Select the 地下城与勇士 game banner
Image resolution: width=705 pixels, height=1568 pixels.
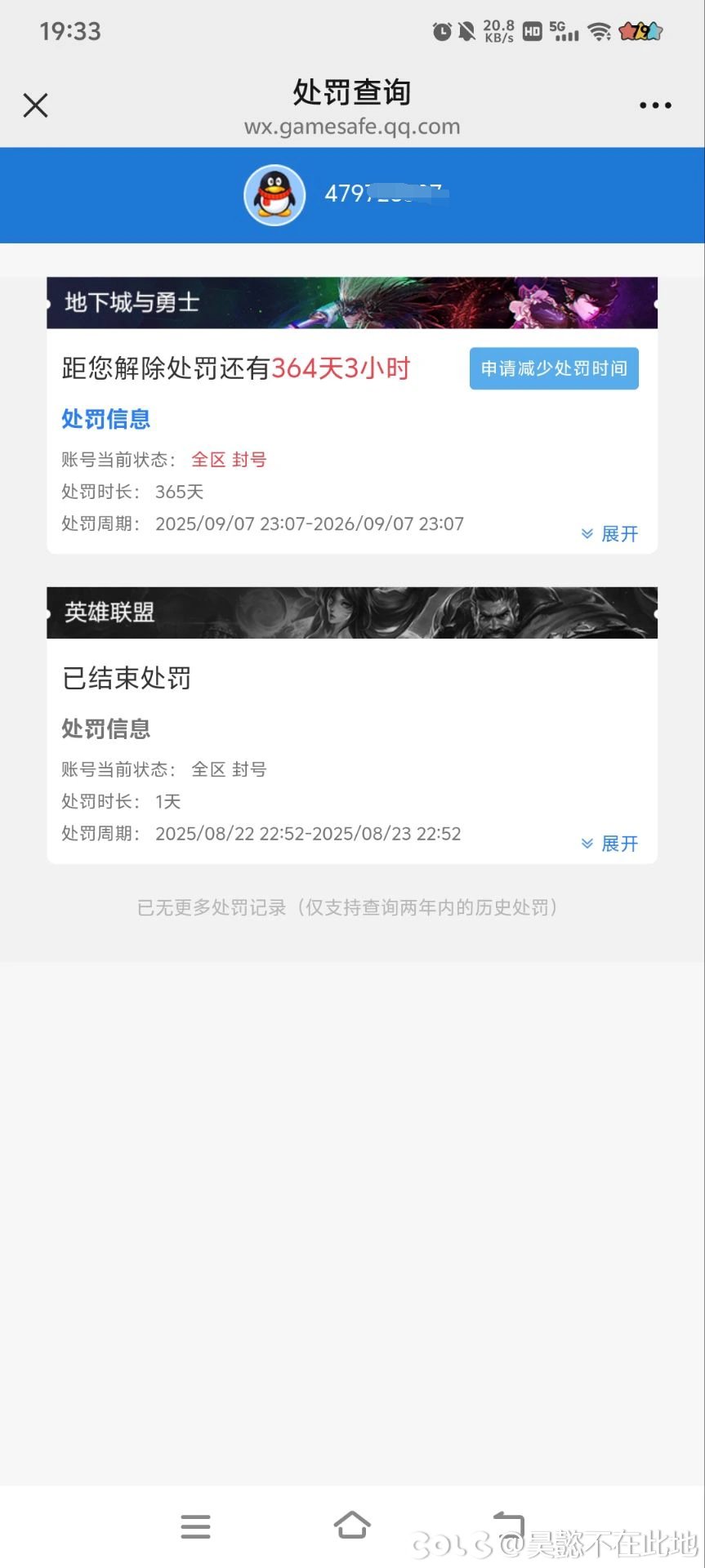pyautogui.click(x=352, y=302)
